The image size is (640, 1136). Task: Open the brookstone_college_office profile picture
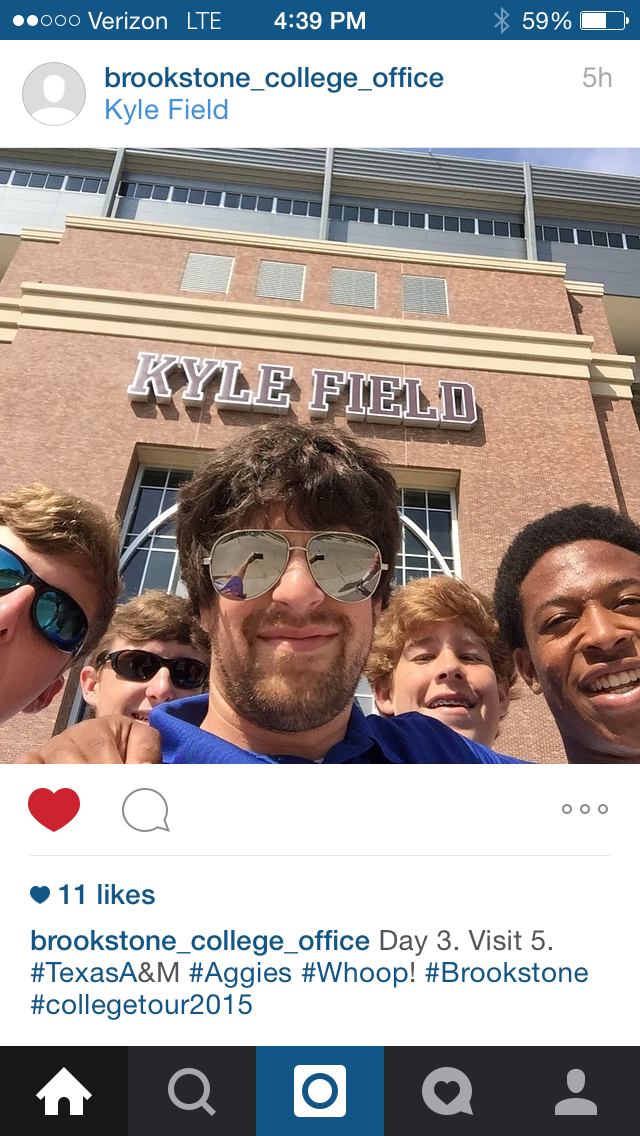[x=54, y=94]
